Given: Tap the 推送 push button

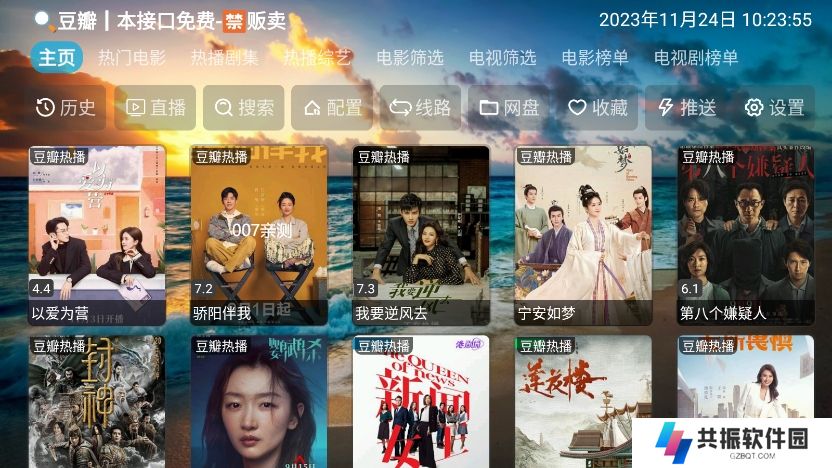Looking at the screenshot, I should 686,108.
